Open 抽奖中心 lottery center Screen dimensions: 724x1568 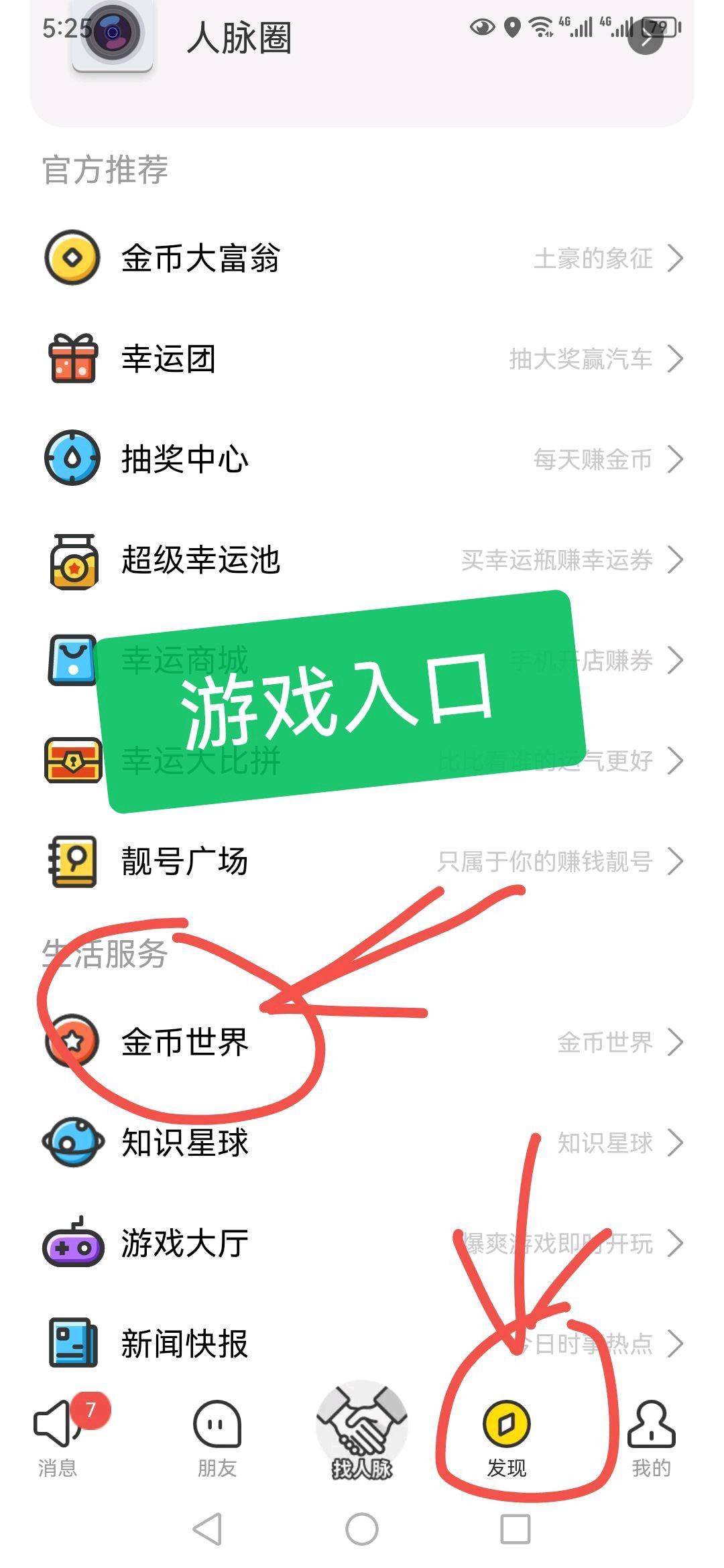[x=362, y=459]
